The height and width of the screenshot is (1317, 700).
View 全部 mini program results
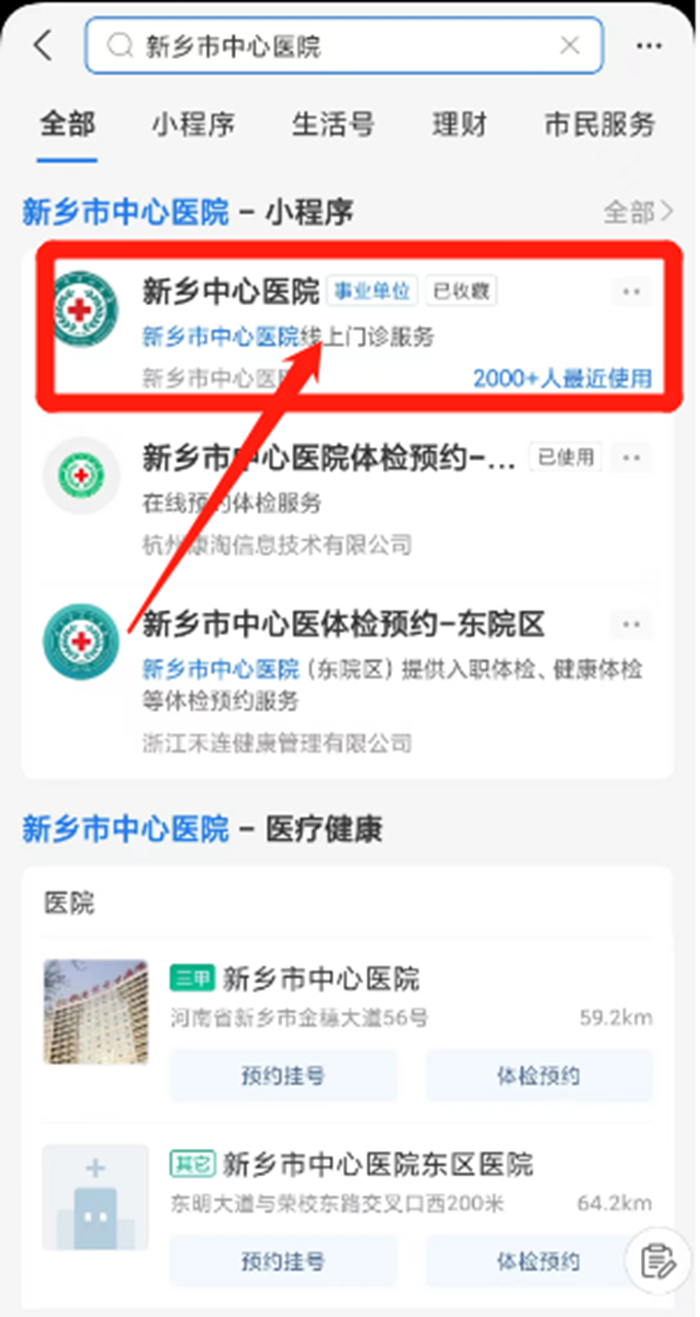(x=637, y=212)
